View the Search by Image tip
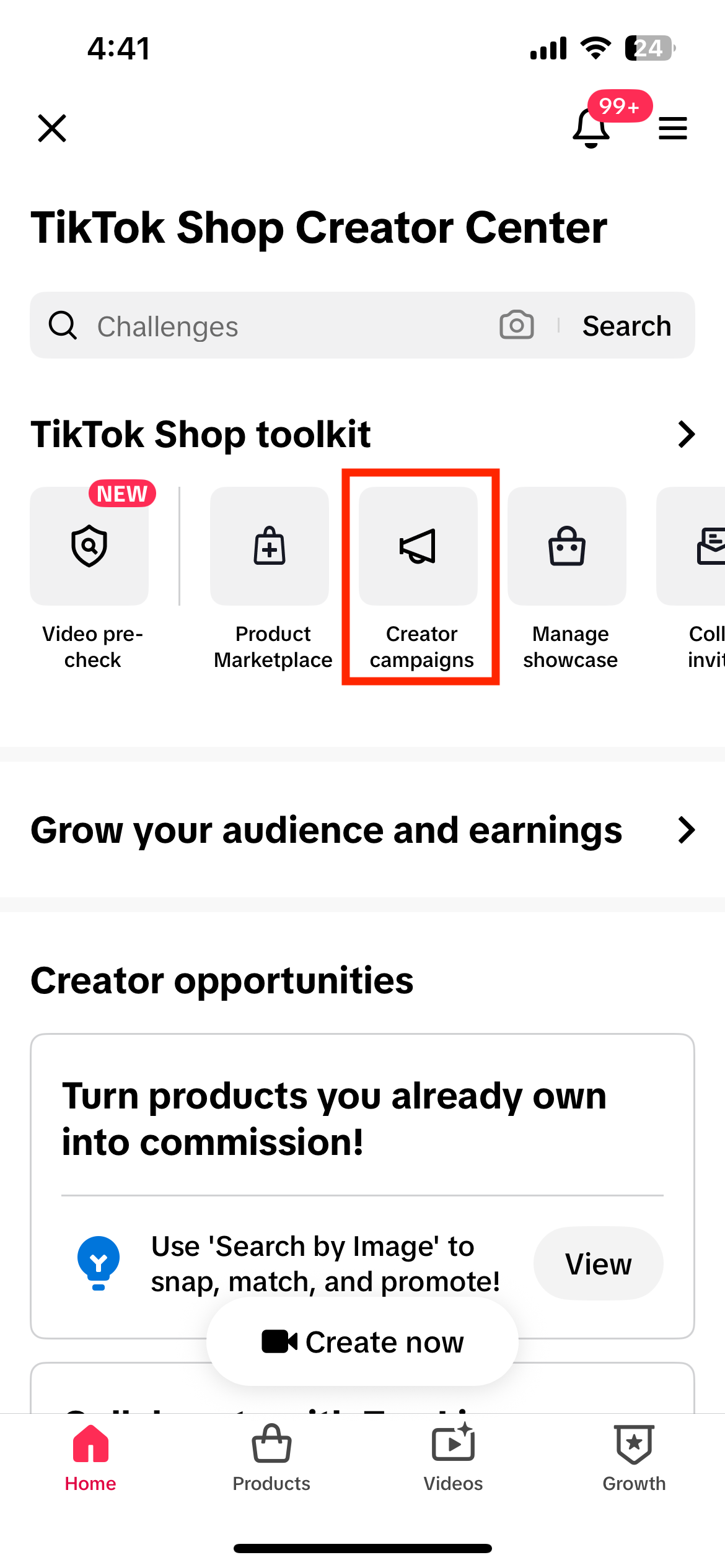 point(598,1263)
